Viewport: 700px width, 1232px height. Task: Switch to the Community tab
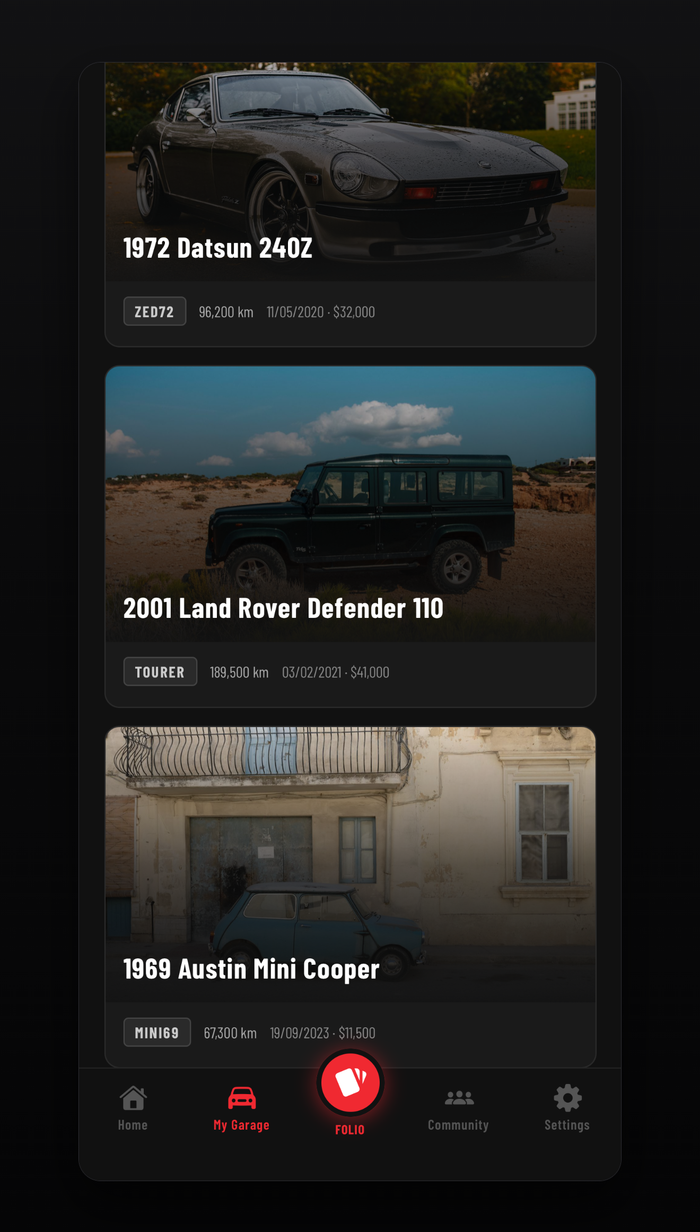[458, 1108]
